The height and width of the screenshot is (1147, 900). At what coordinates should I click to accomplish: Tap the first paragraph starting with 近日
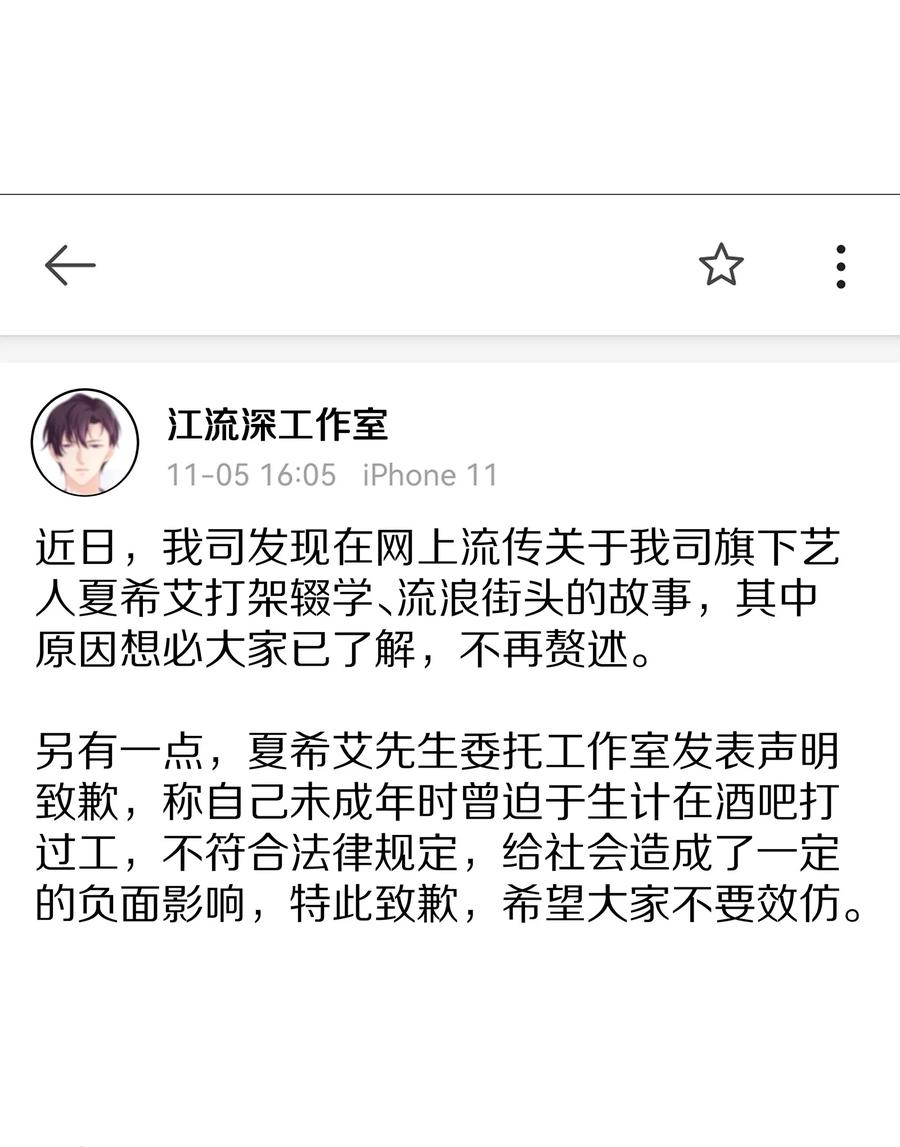[440, 595]
